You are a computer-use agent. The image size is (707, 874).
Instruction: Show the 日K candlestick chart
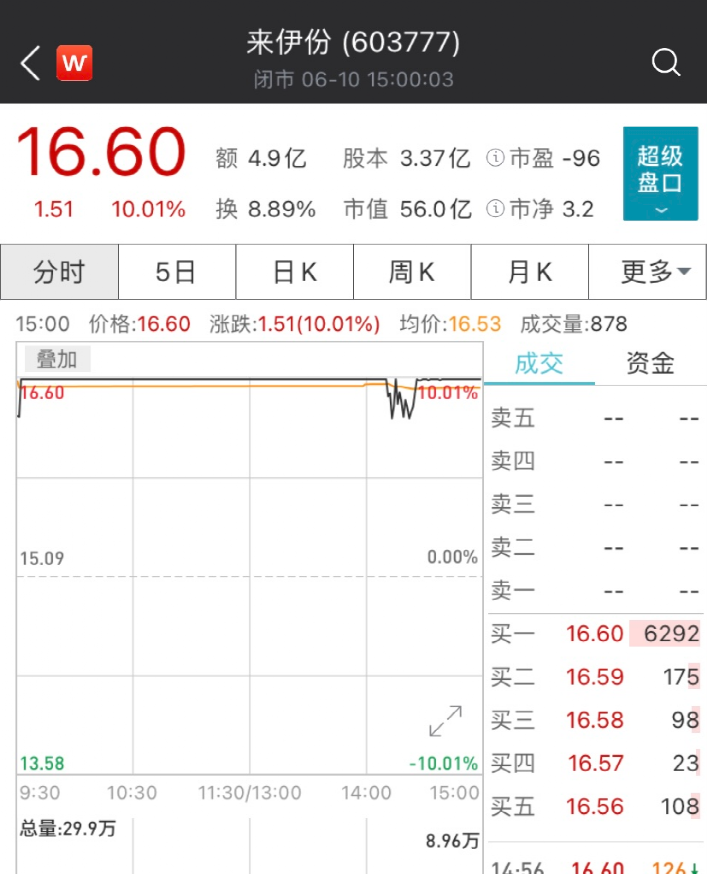[294, 272]
